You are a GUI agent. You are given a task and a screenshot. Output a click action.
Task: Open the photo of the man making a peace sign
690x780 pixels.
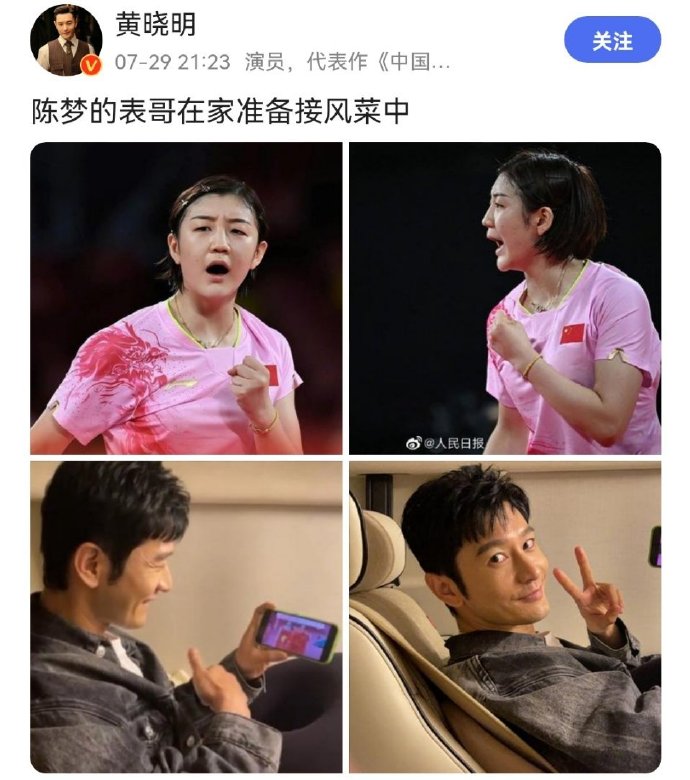pos(504,616)
